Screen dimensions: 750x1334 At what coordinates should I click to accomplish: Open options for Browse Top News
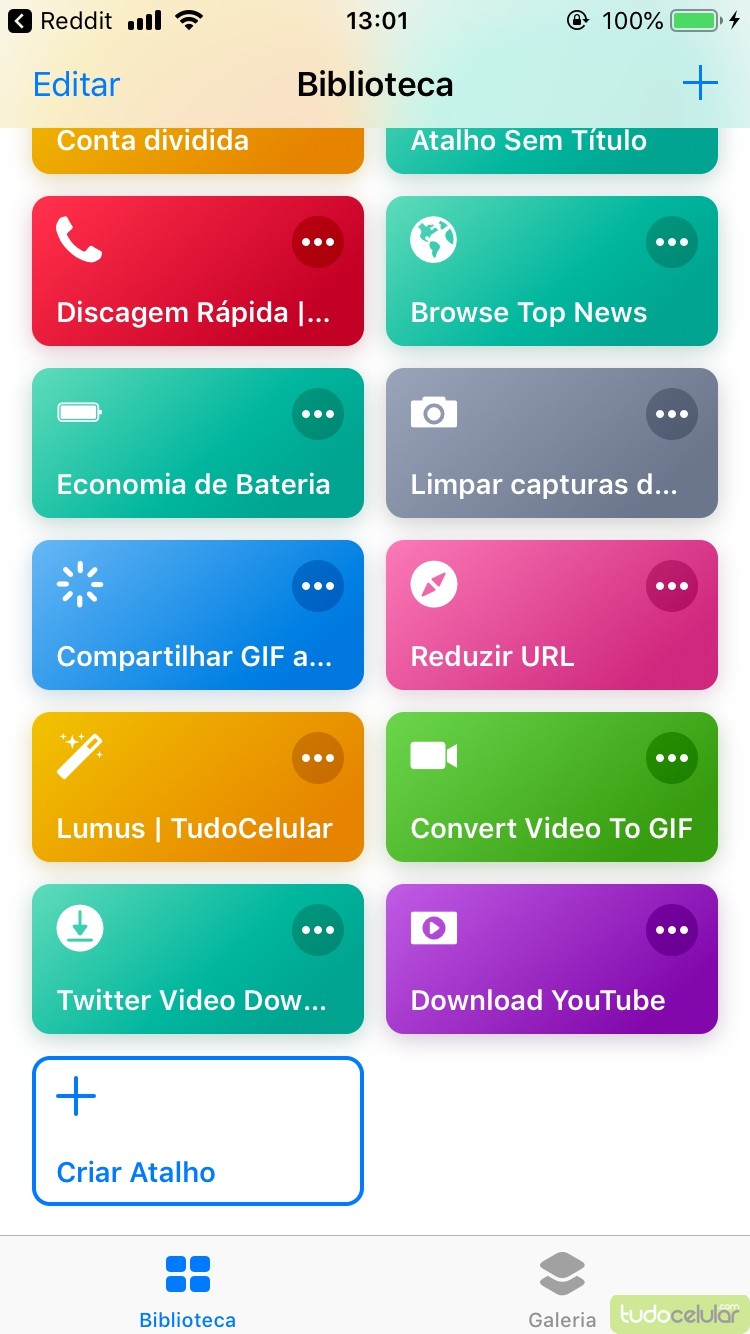[672, 242]
